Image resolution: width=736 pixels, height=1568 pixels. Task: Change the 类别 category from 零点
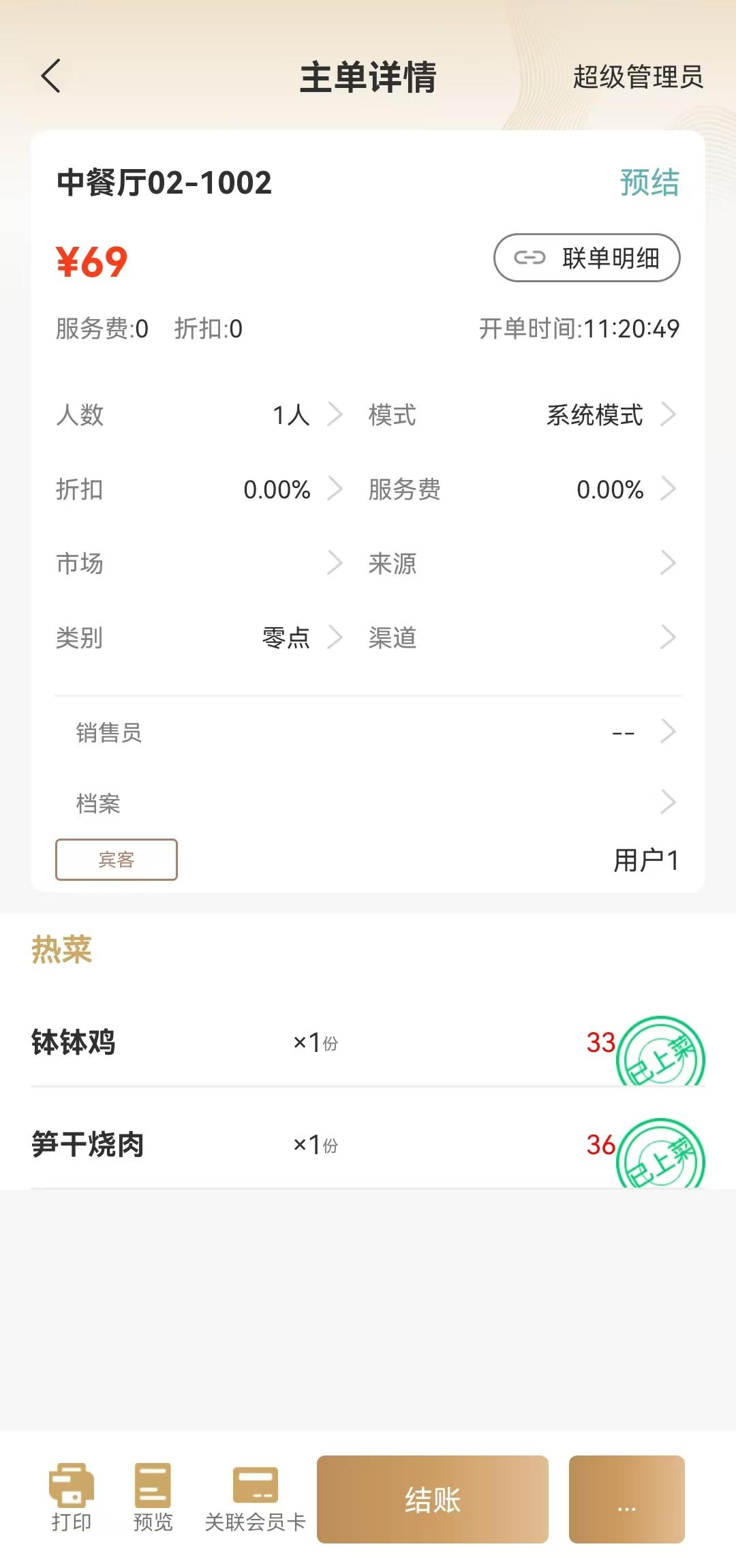199,637
